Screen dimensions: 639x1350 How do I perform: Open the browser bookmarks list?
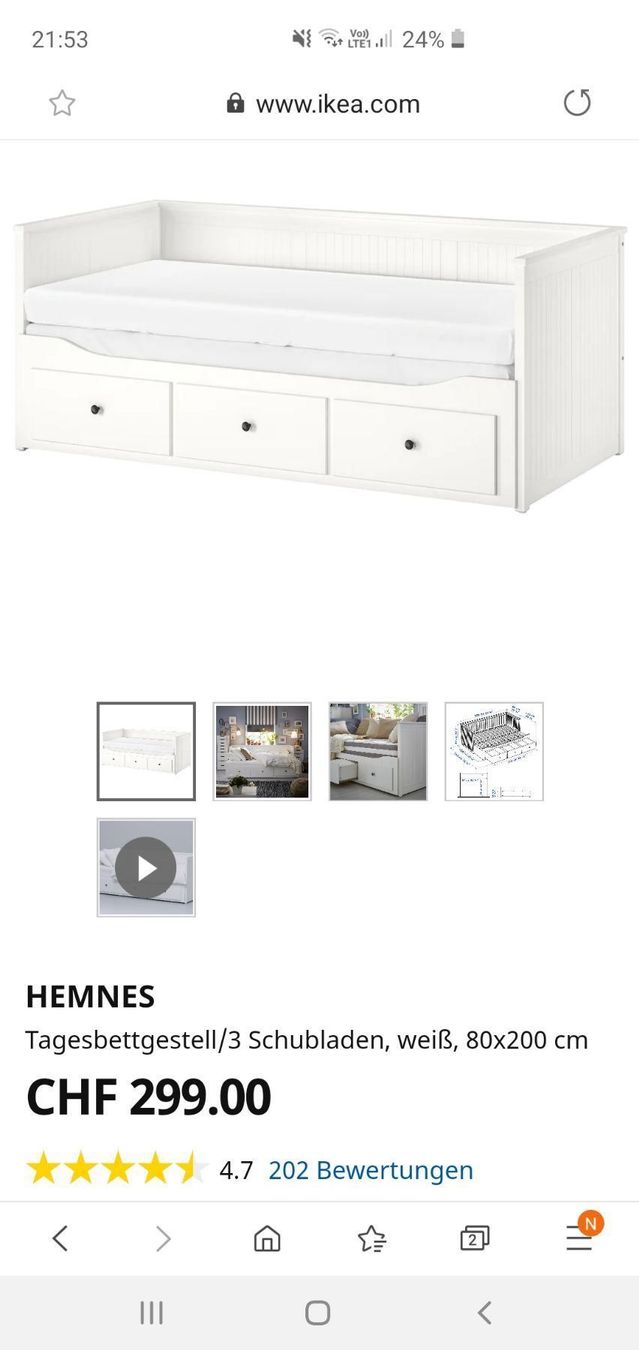371,1239
